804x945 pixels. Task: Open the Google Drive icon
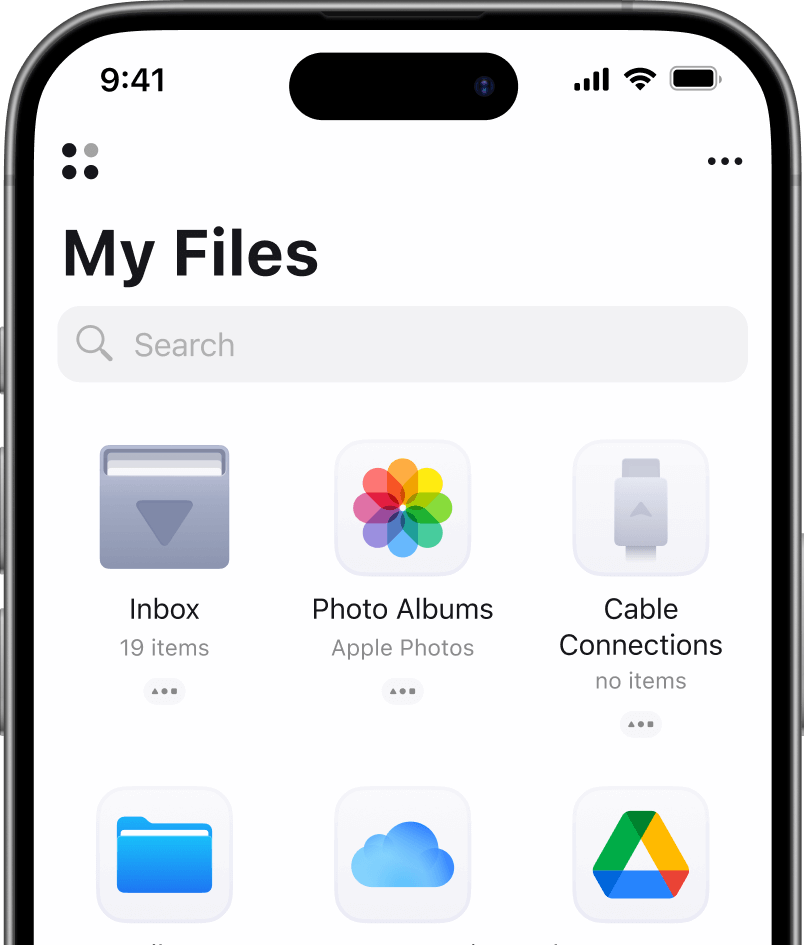pos(640,855)
